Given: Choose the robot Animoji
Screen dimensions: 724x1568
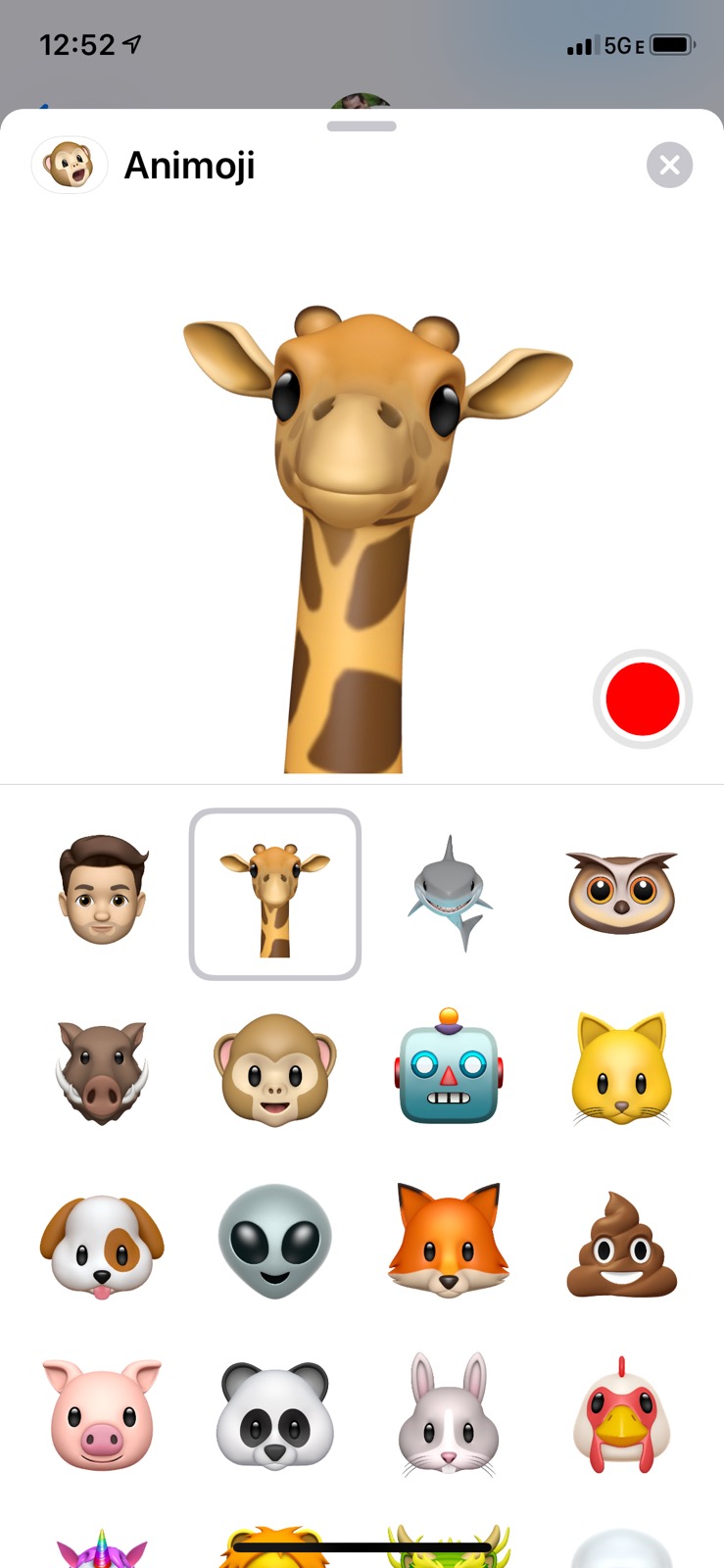Looking at the screenshot, I should click(x=449, y=1066).
